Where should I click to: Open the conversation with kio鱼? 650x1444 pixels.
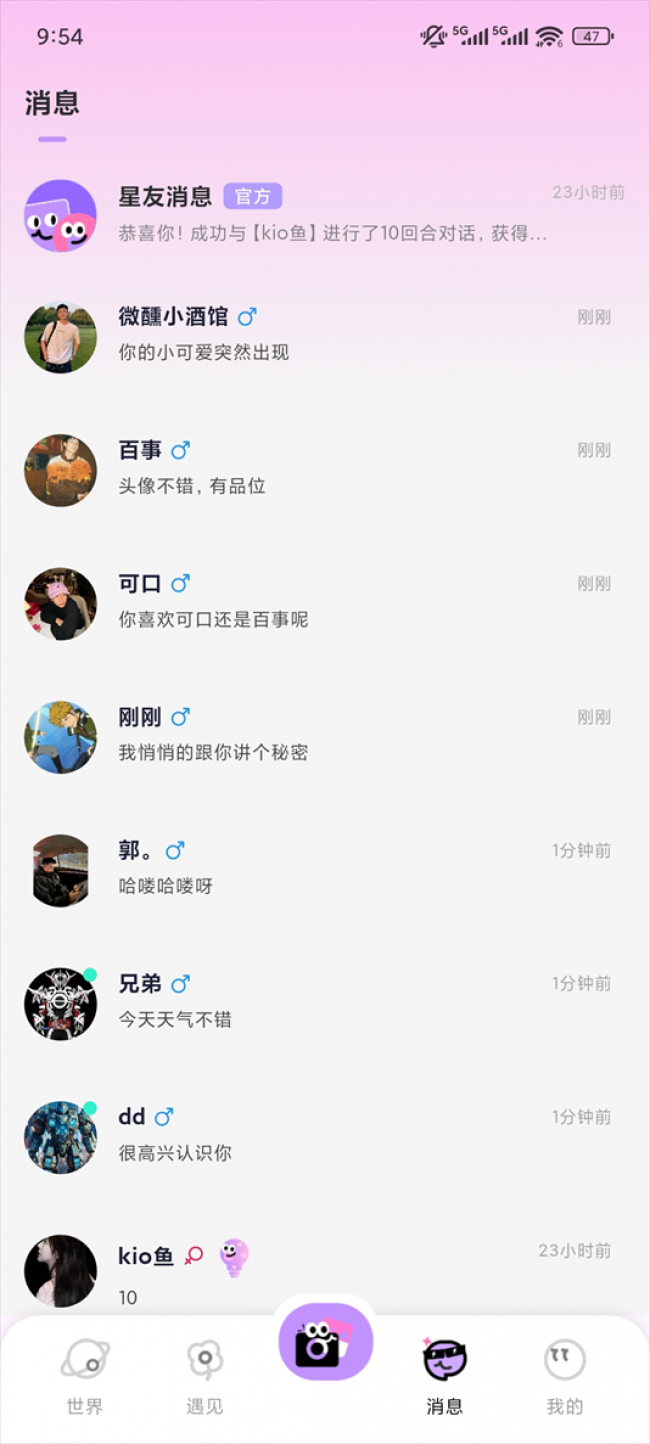(x=324, y=1268)
